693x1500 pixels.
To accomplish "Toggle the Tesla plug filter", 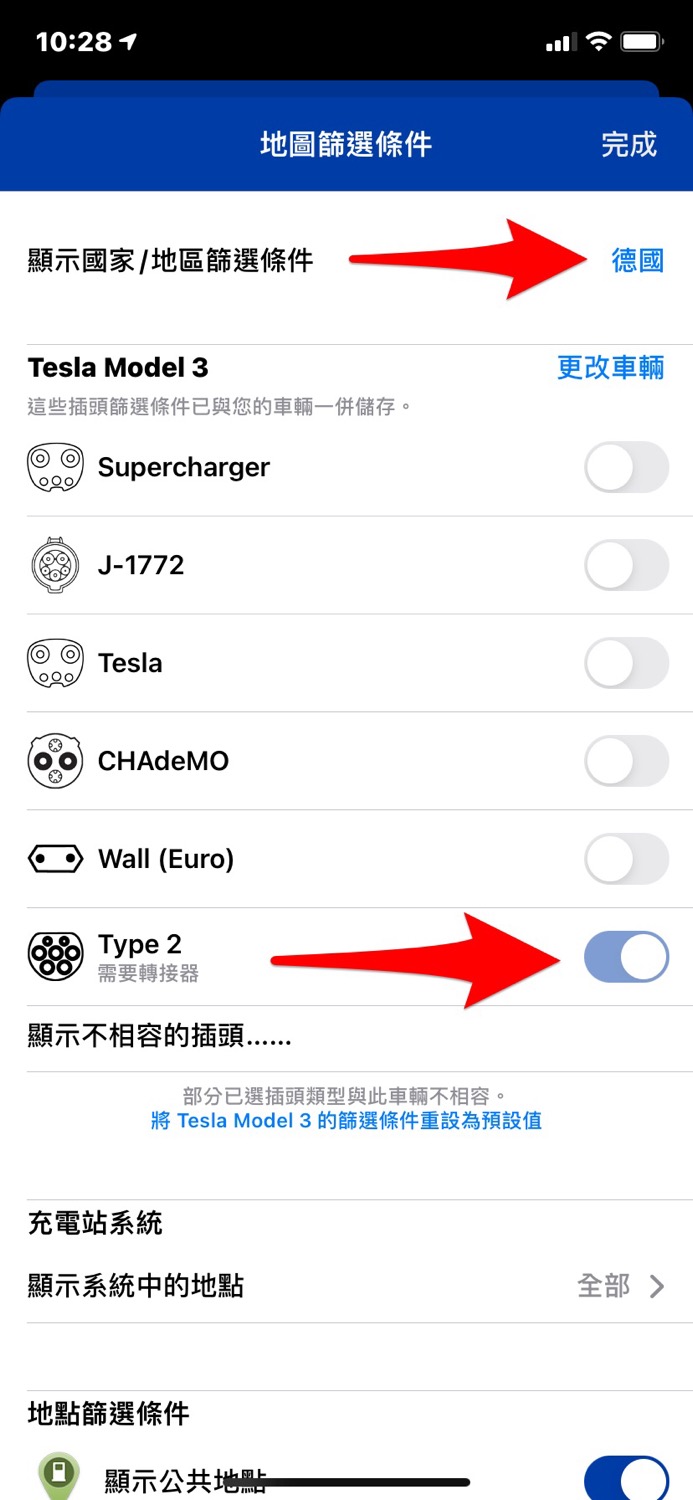I will click(626, 663).
